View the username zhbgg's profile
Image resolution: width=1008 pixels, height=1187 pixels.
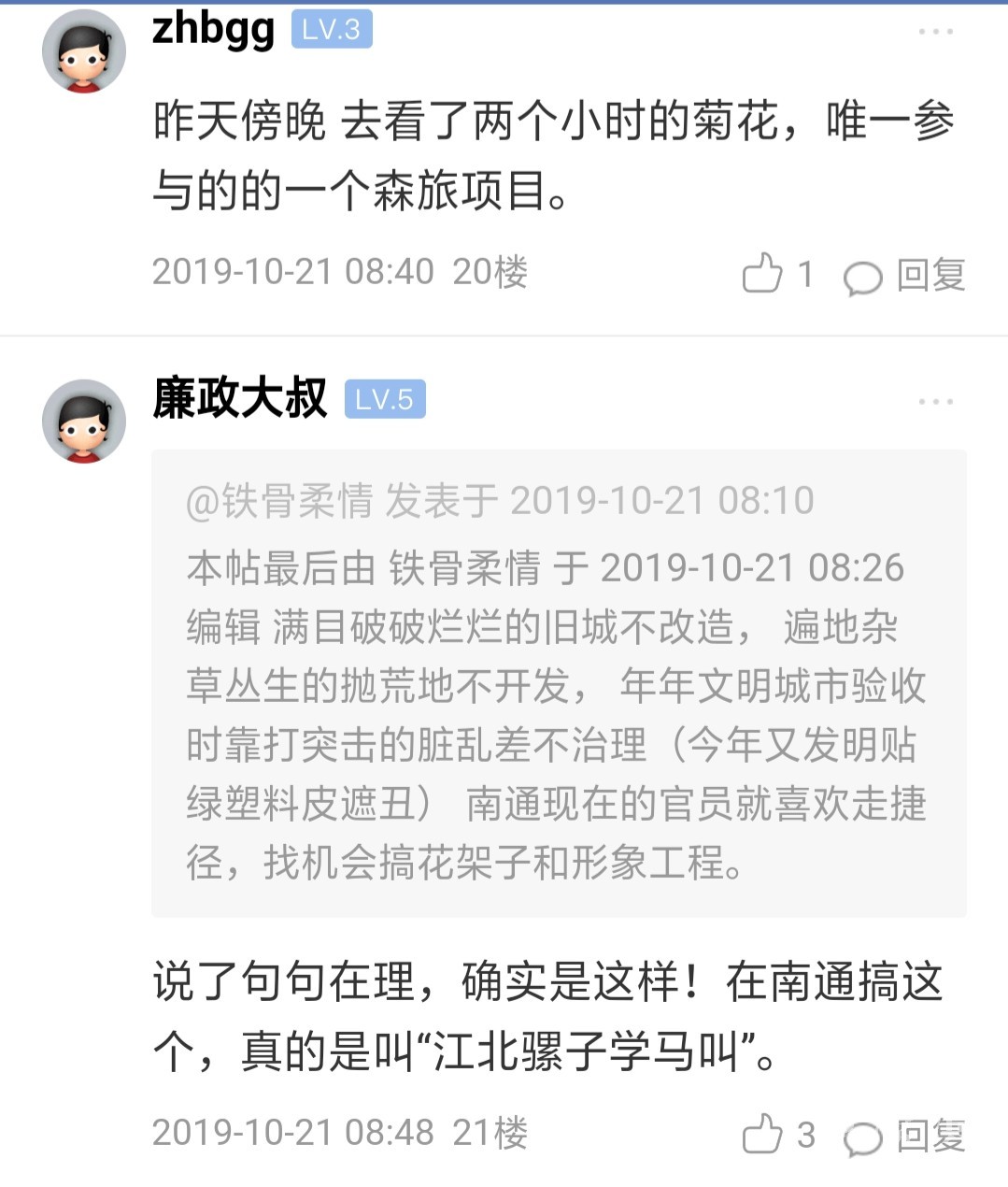tap(213, 30)
